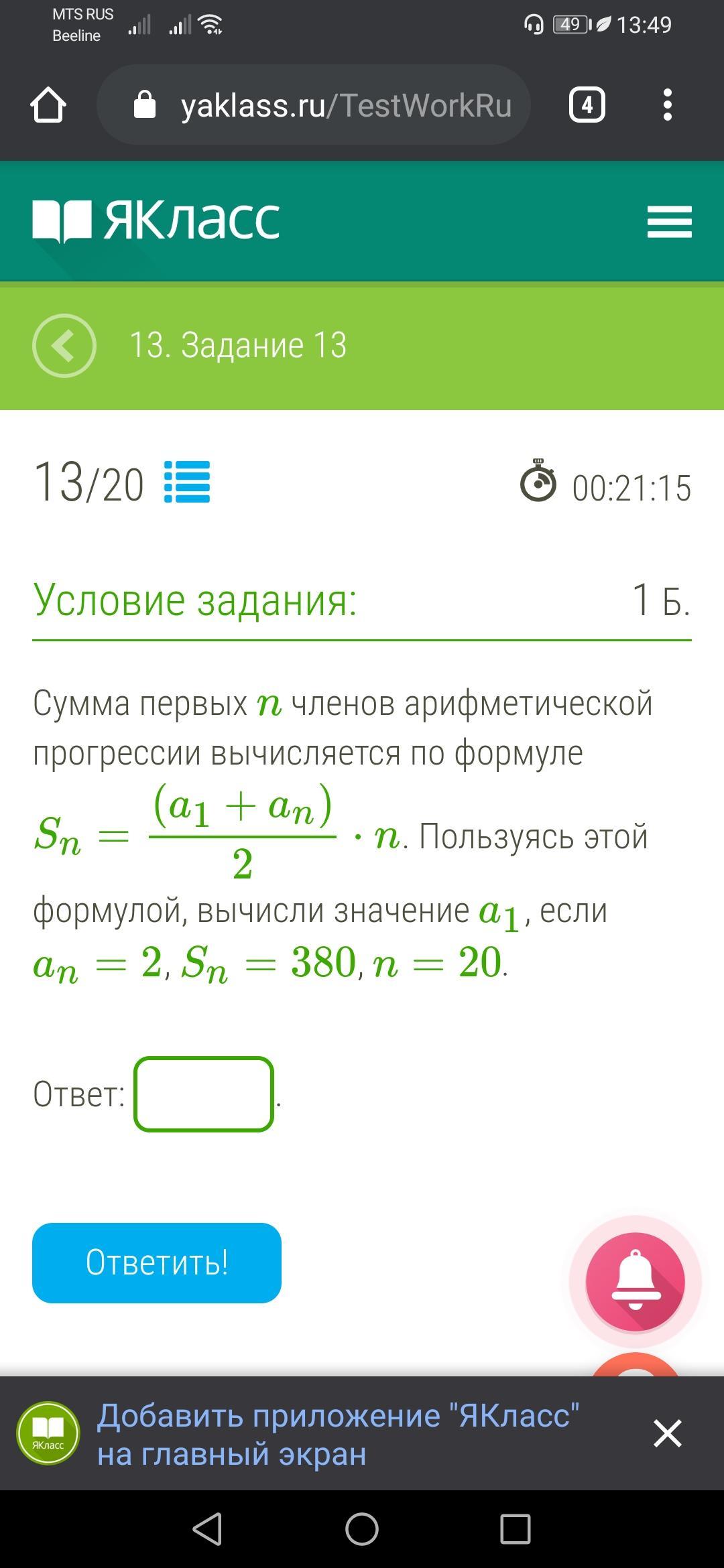Image resolution: width=724 pixels, height=1568 pixels.
Task: Tap the yaklass.ru address bar
Action: point(315,105)
